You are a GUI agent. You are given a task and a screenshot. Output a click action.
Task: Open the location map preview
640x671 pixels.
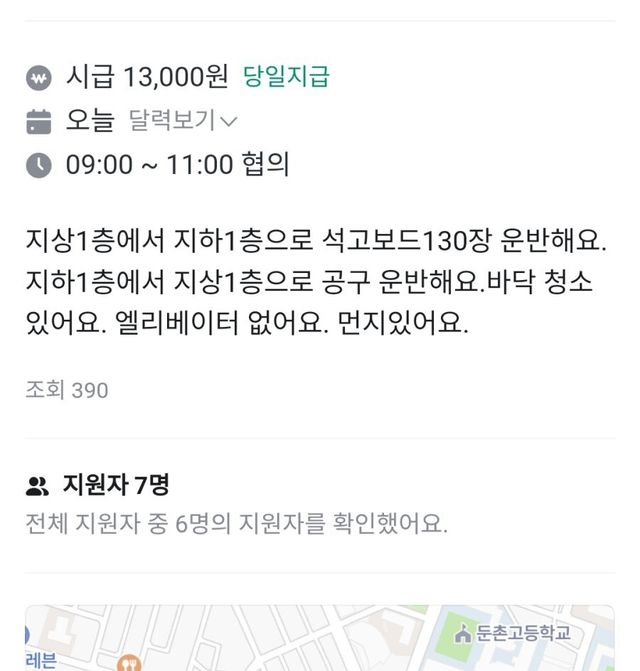(x=320, y=640)
